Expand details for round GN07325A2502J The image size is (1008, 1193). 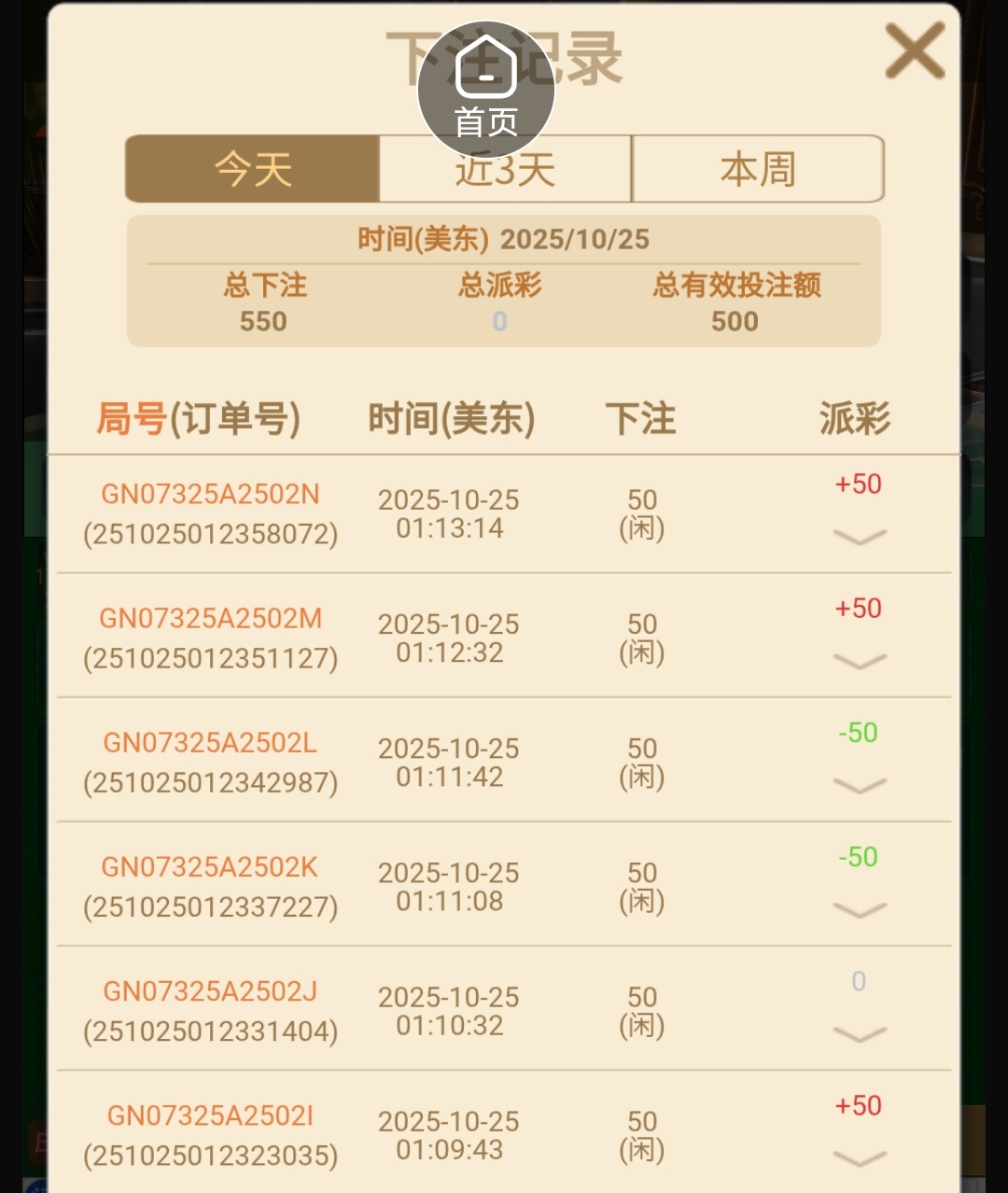pyautogui.click(x=859, y=1033)
